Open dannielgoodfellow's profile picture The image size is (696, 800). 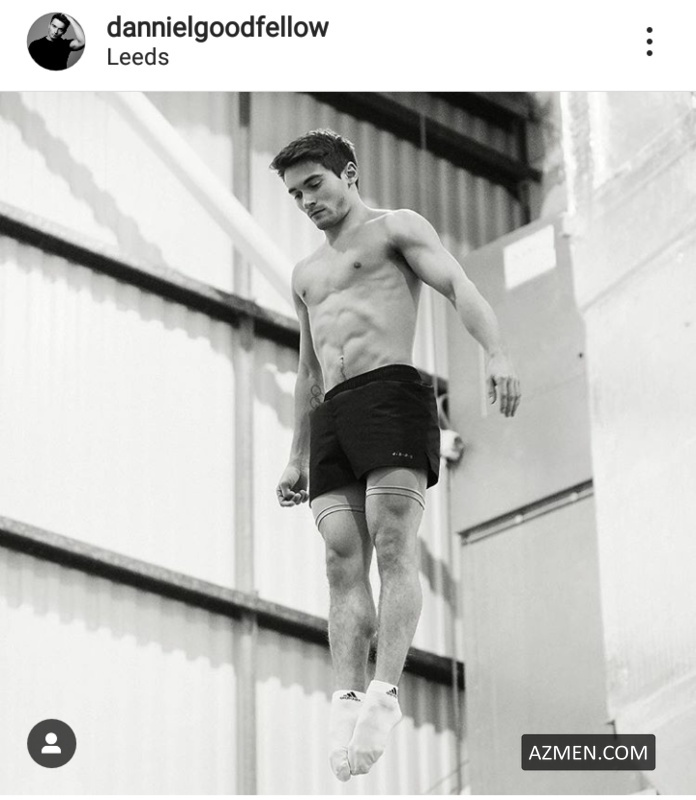coord(56,41)
